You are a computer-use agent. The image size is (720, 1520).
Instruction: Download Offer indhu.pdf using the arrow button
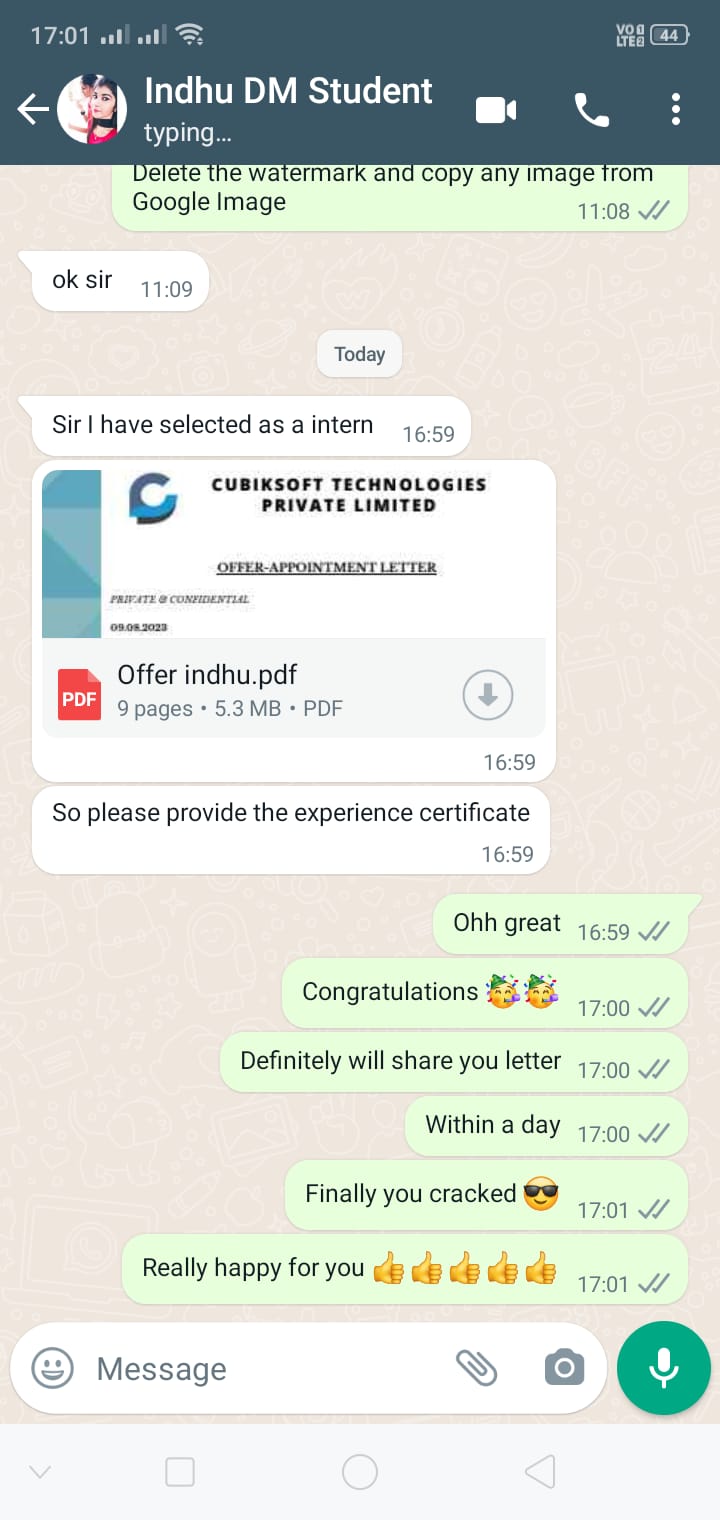487,694
